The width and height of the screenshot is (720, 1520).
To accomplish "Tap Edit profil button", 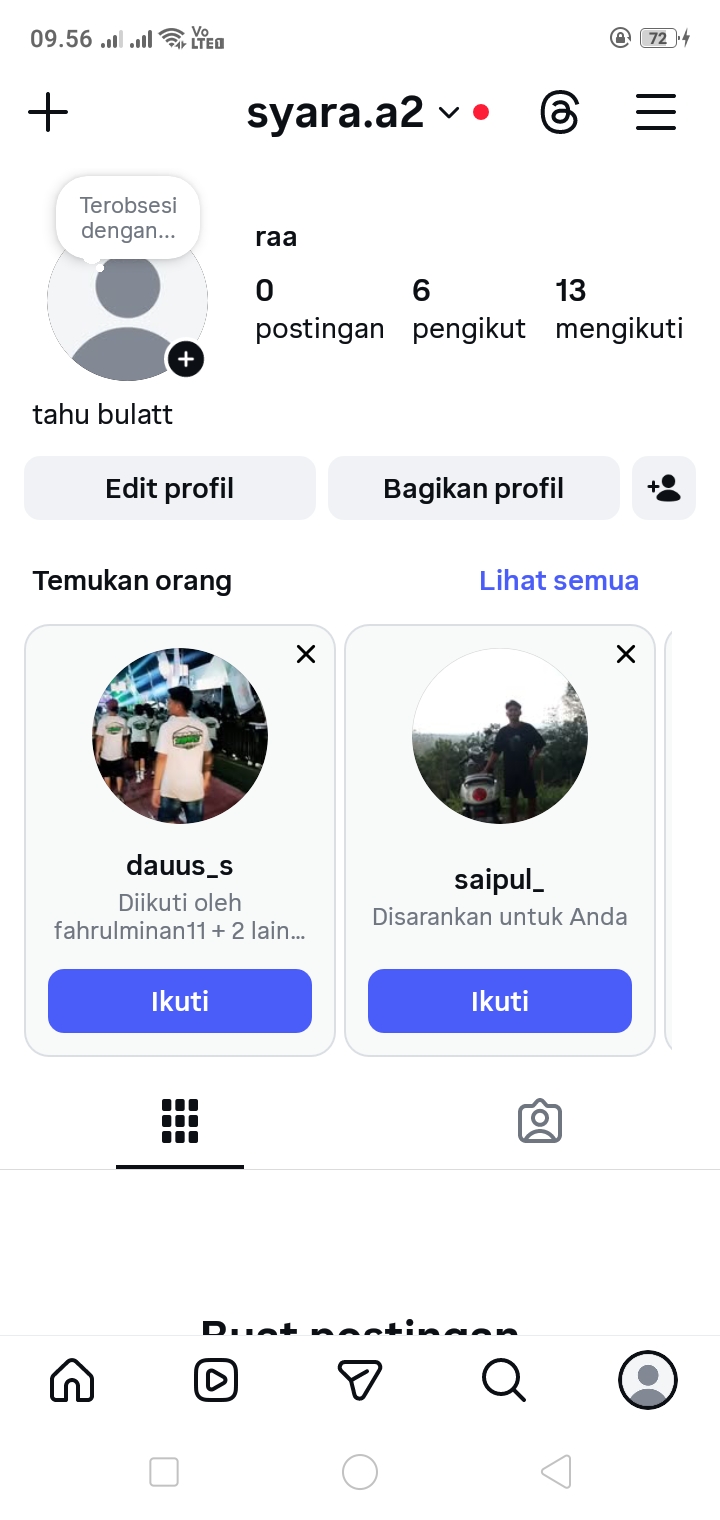I will tap(170, 488).
